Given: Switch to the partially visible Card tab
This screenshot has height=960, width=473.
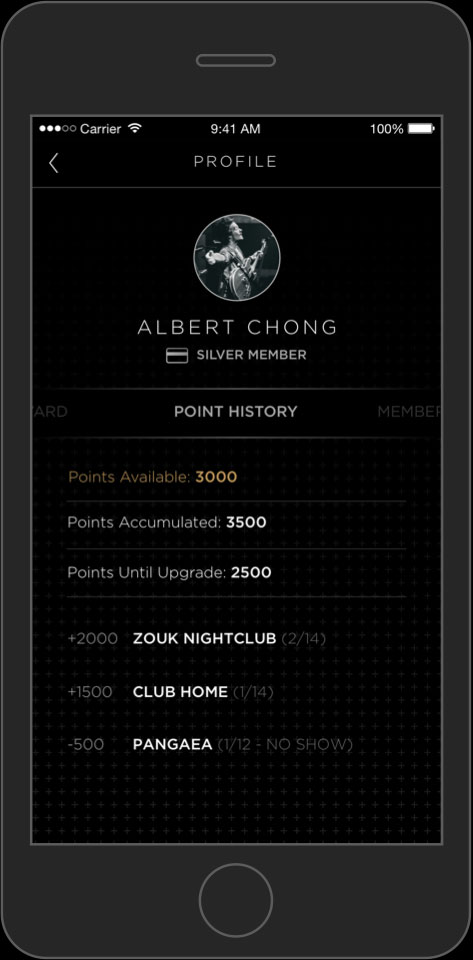Looking at the screenshot, I should pos(50,412).
